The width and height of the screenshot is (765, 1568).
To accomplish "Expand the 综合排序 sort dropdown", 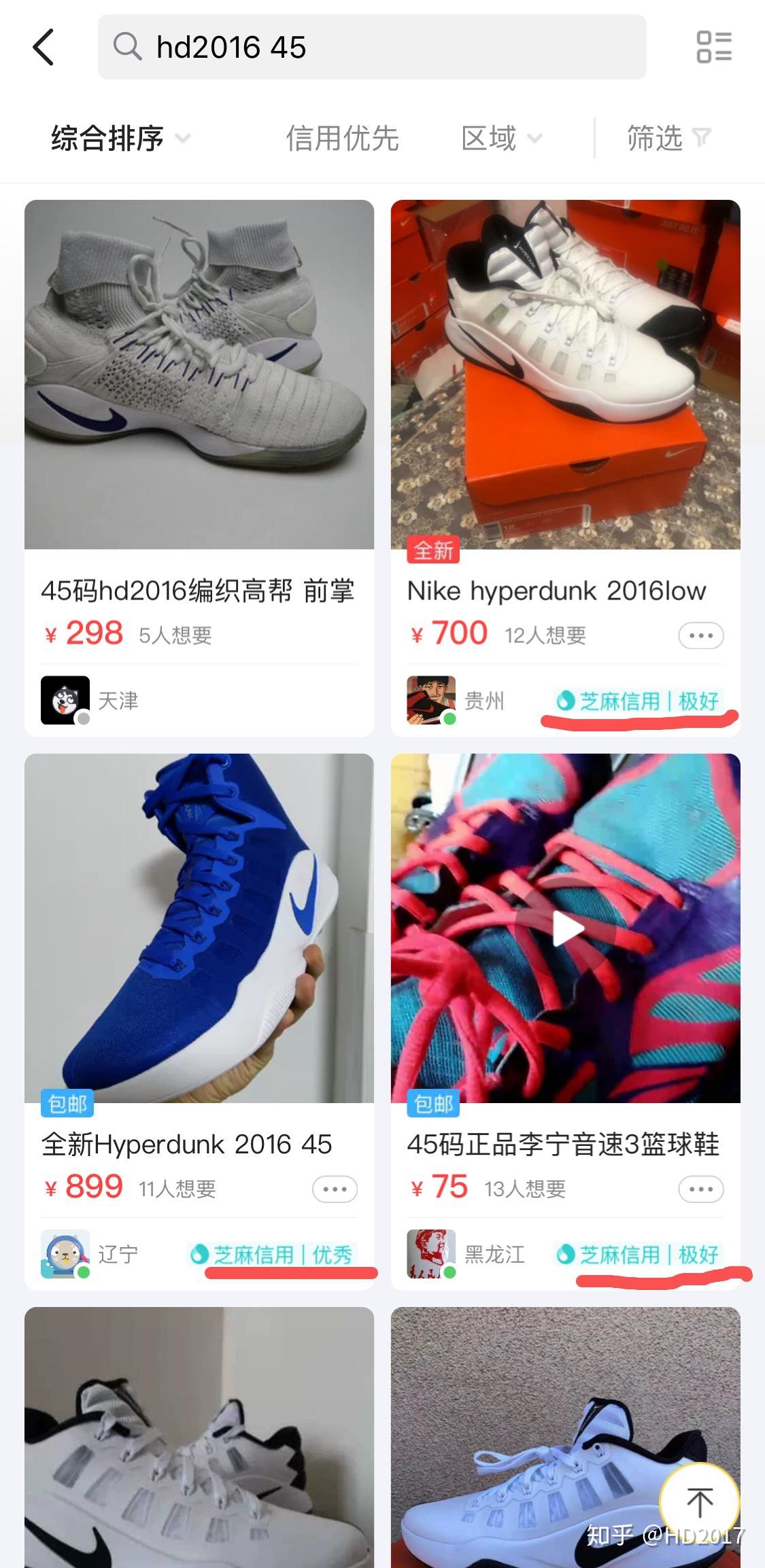I will [120, 139].
